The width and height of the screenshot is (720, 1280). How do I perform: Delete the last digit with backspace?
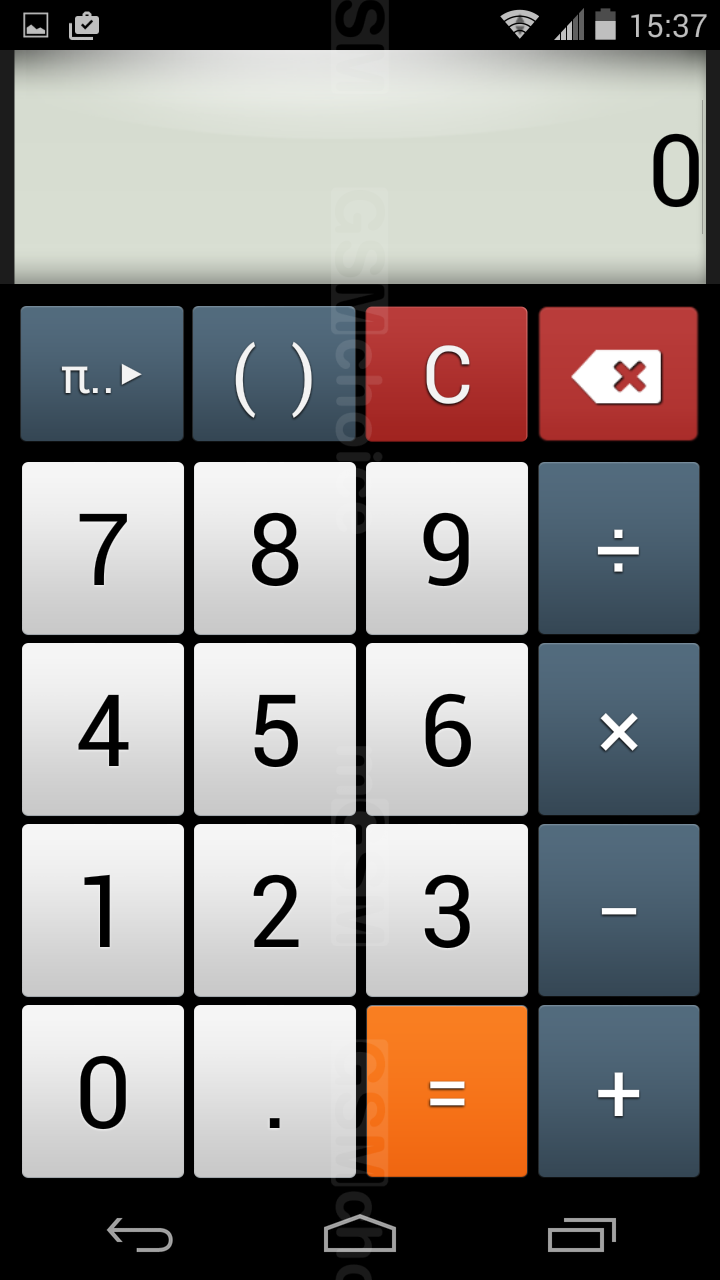coord(618,374)
